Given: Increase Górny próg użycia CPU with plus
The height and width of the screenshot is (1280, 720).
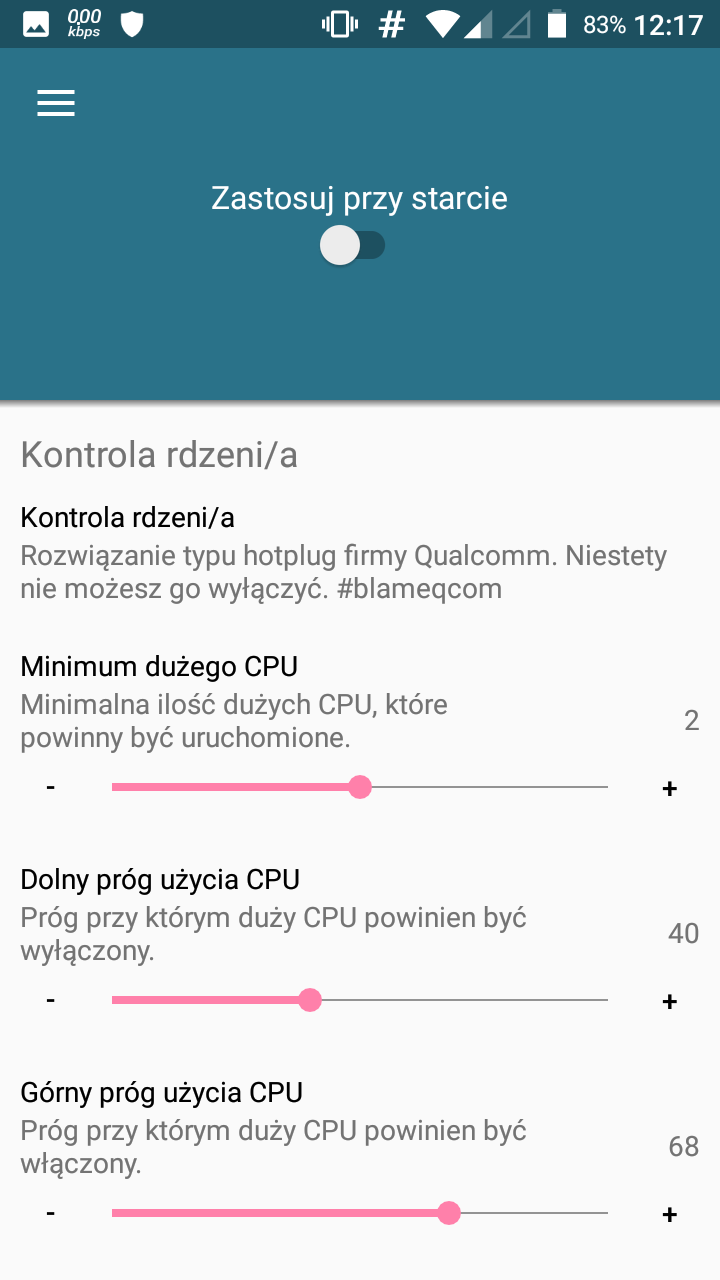Looking at the screenshot, I should coord(670,1215).
